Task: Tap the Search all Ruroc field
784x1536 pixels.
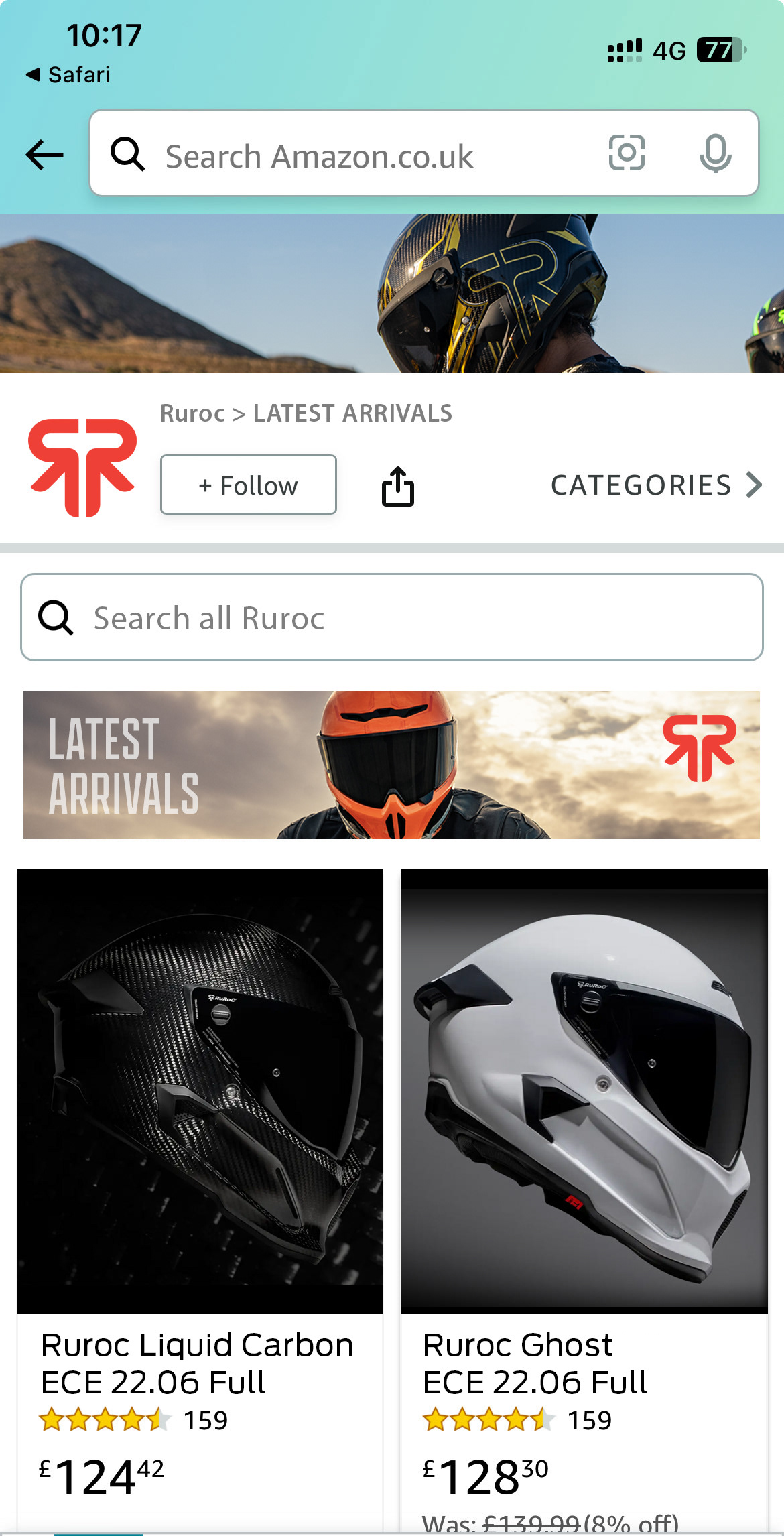Action: click(x=392, y=618)
